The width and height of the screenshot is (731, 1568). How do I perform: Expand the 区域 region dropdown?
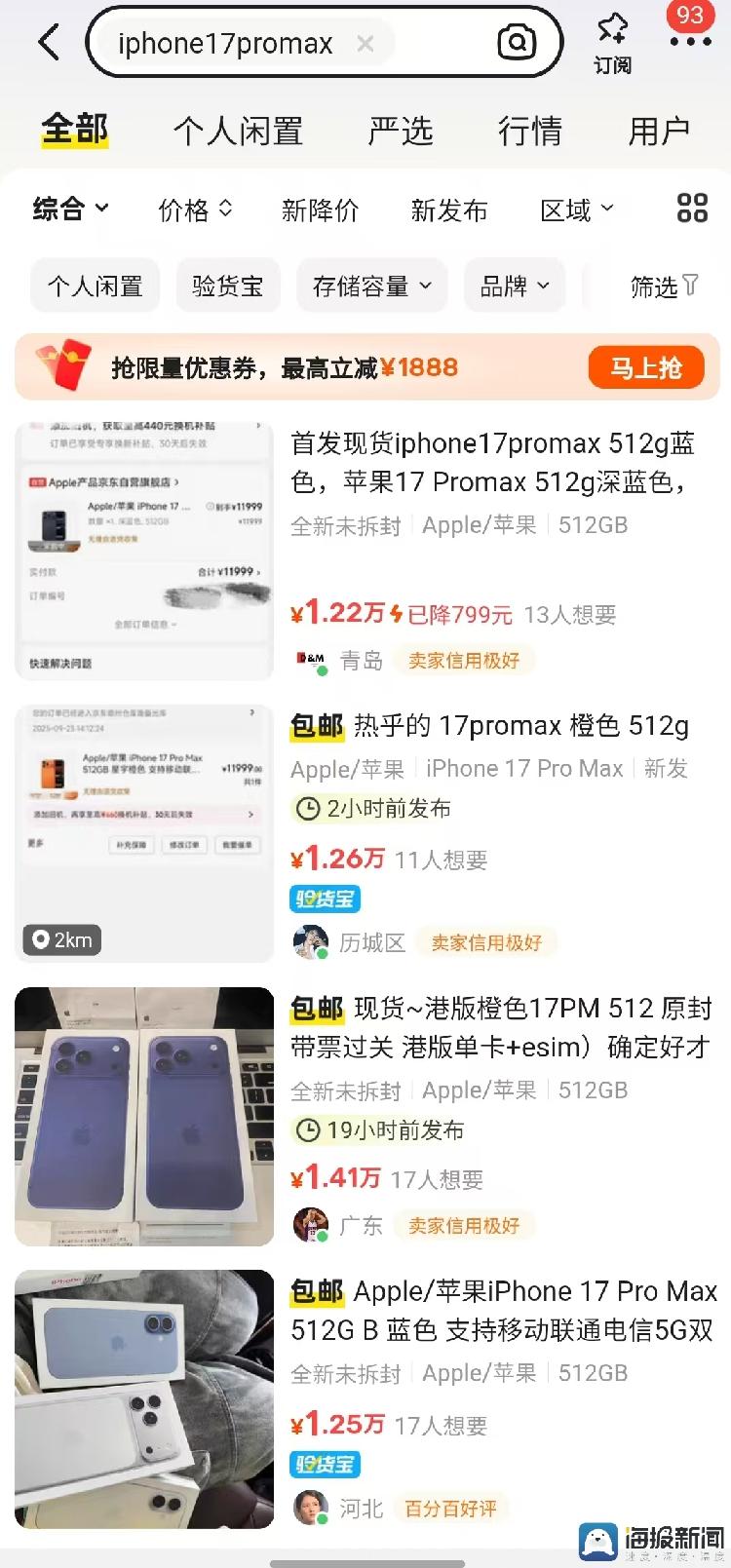[x=577, y=210]
